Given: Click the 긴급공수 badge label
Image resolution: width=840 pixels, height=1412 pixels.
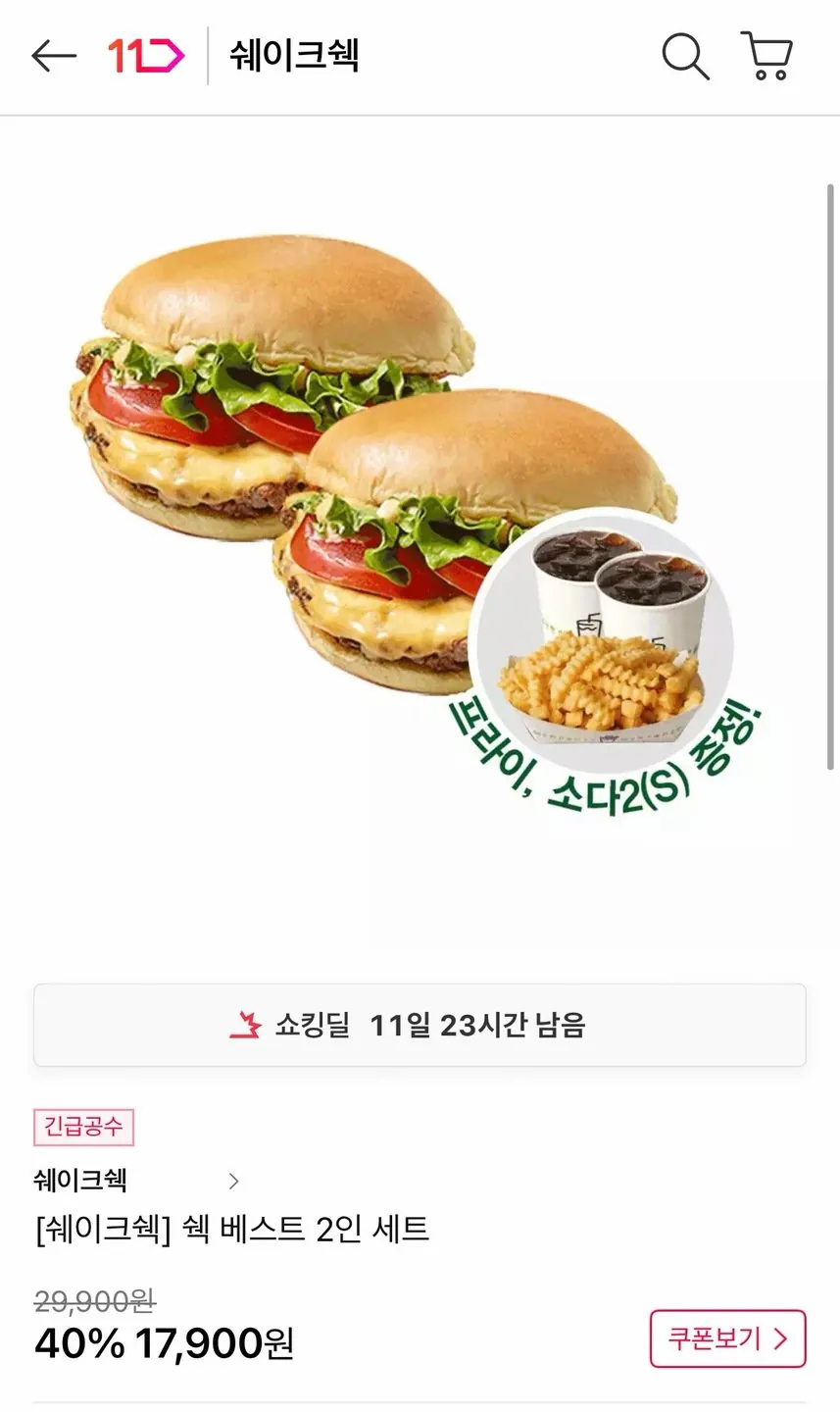Looking at the screenshot, I should (x=83, y=1127).
